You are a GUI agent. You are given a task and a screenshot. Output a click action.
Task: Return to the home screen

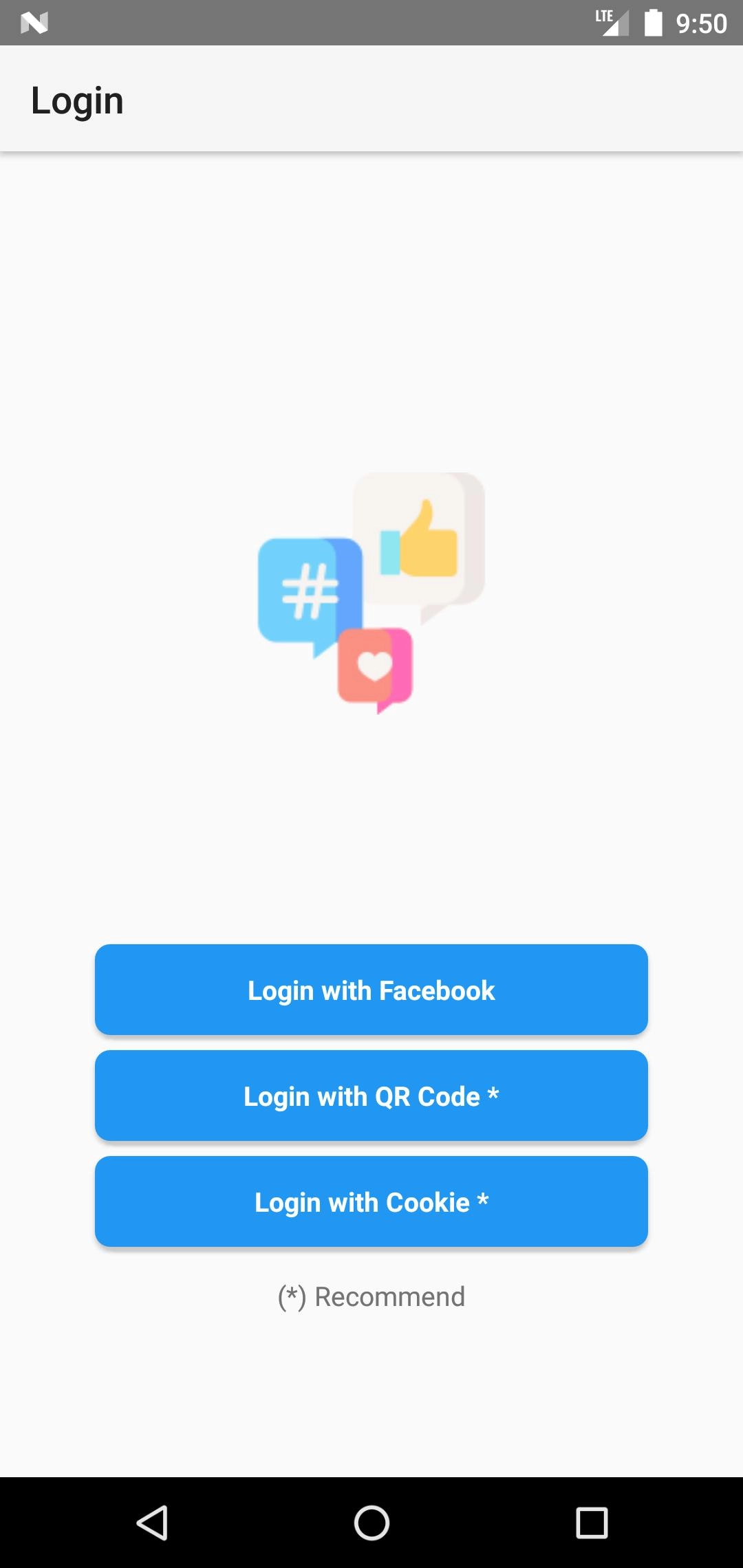(371, 1523)
